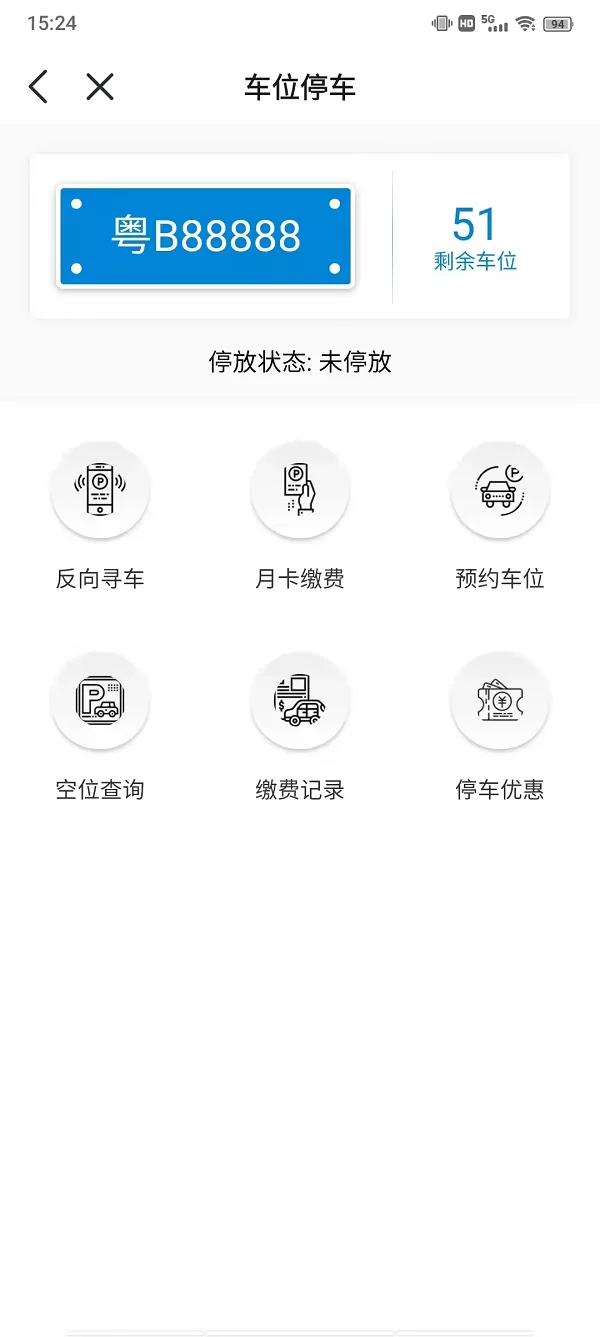This screenshot has height=1337, width=600.
Task: Go back using the arrow icon
Action: [x=38, y=87]
